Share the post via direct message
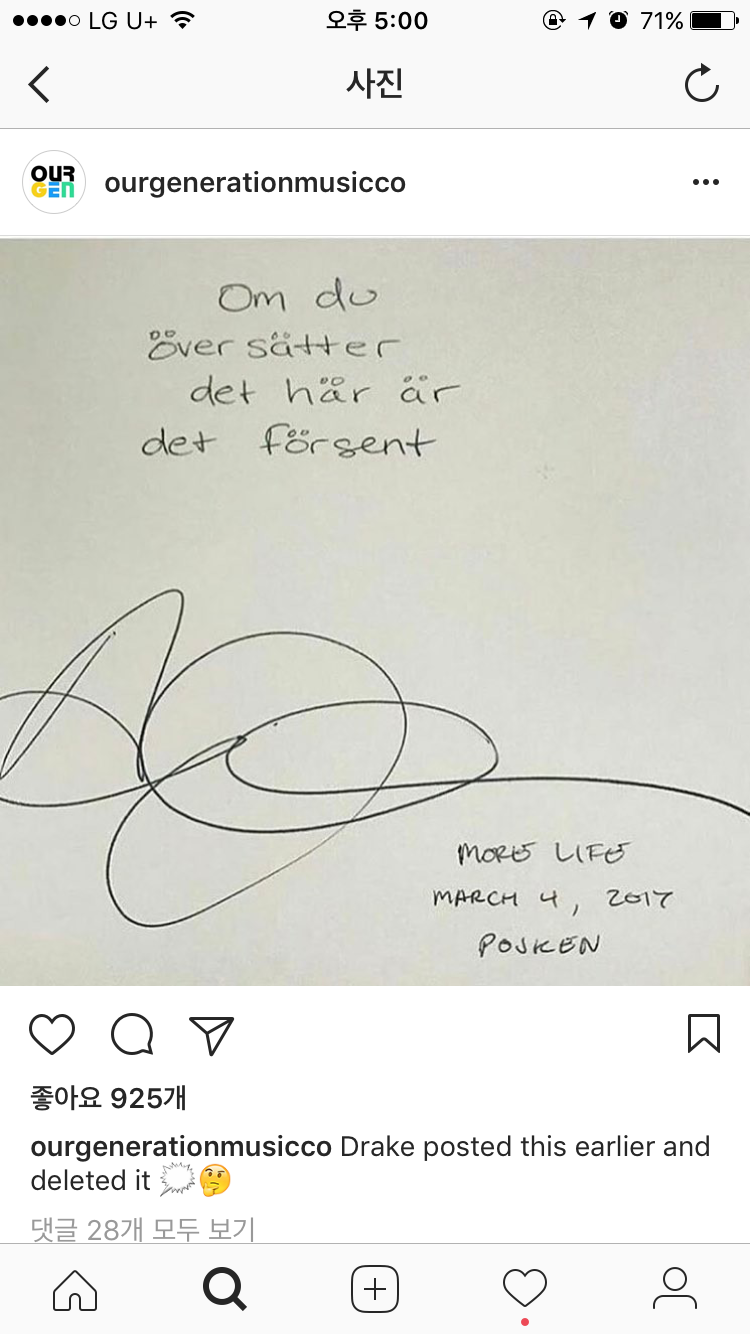750x1334 pixels. click(211, 1035)
